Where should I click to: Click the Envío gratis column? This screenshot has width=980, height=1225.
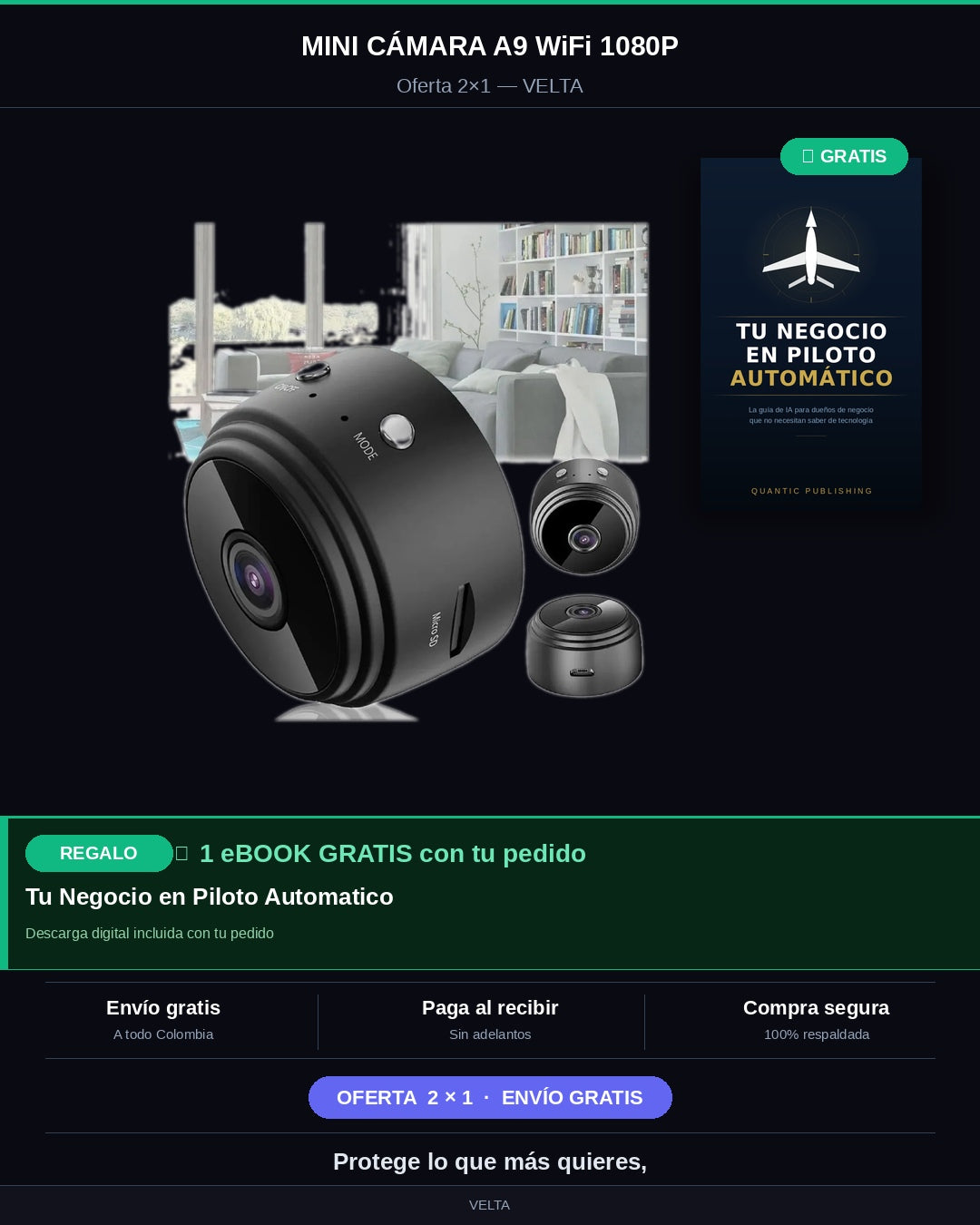pyautogui.click(x=163, y=1018)
